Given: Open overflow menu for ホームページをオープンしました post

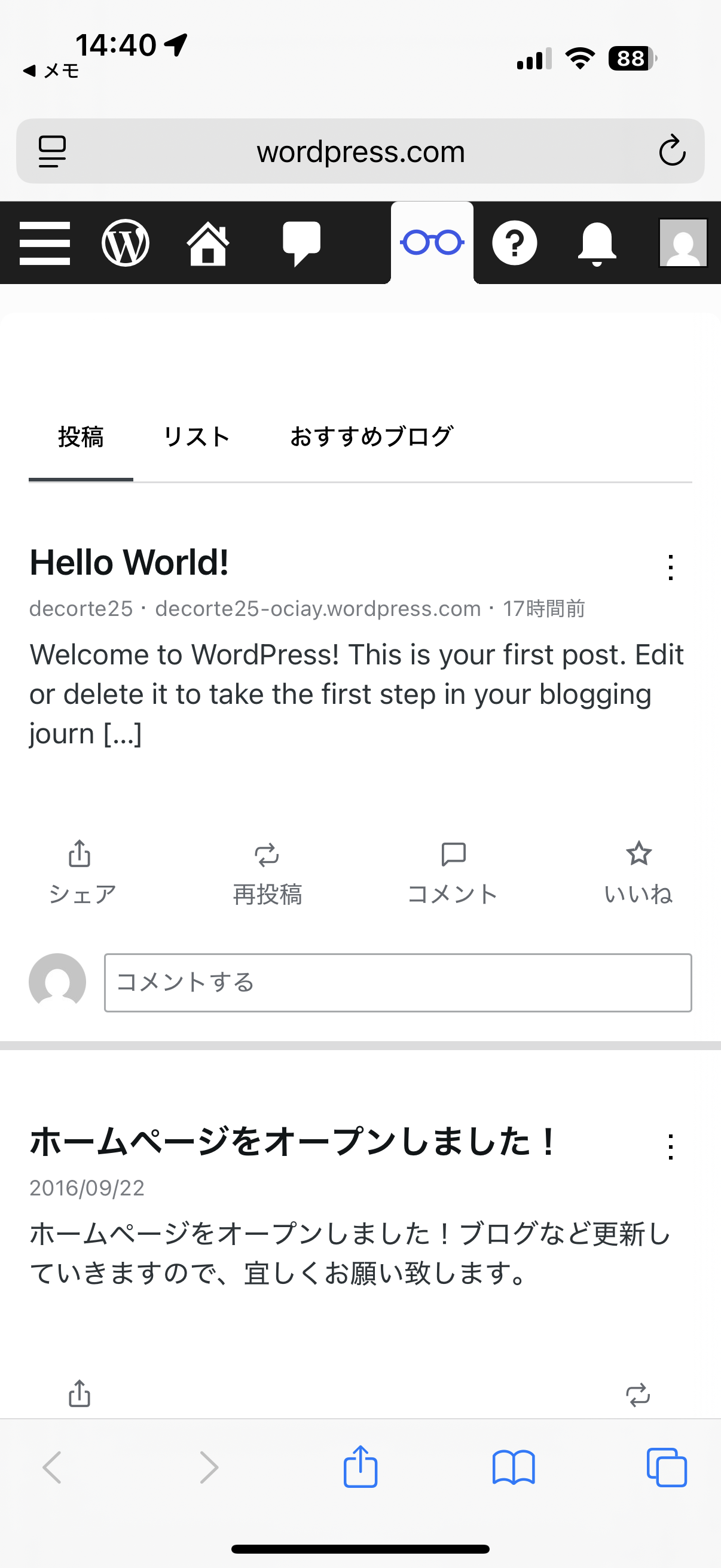Looking at the screenshot, I should pos(671,1147).
